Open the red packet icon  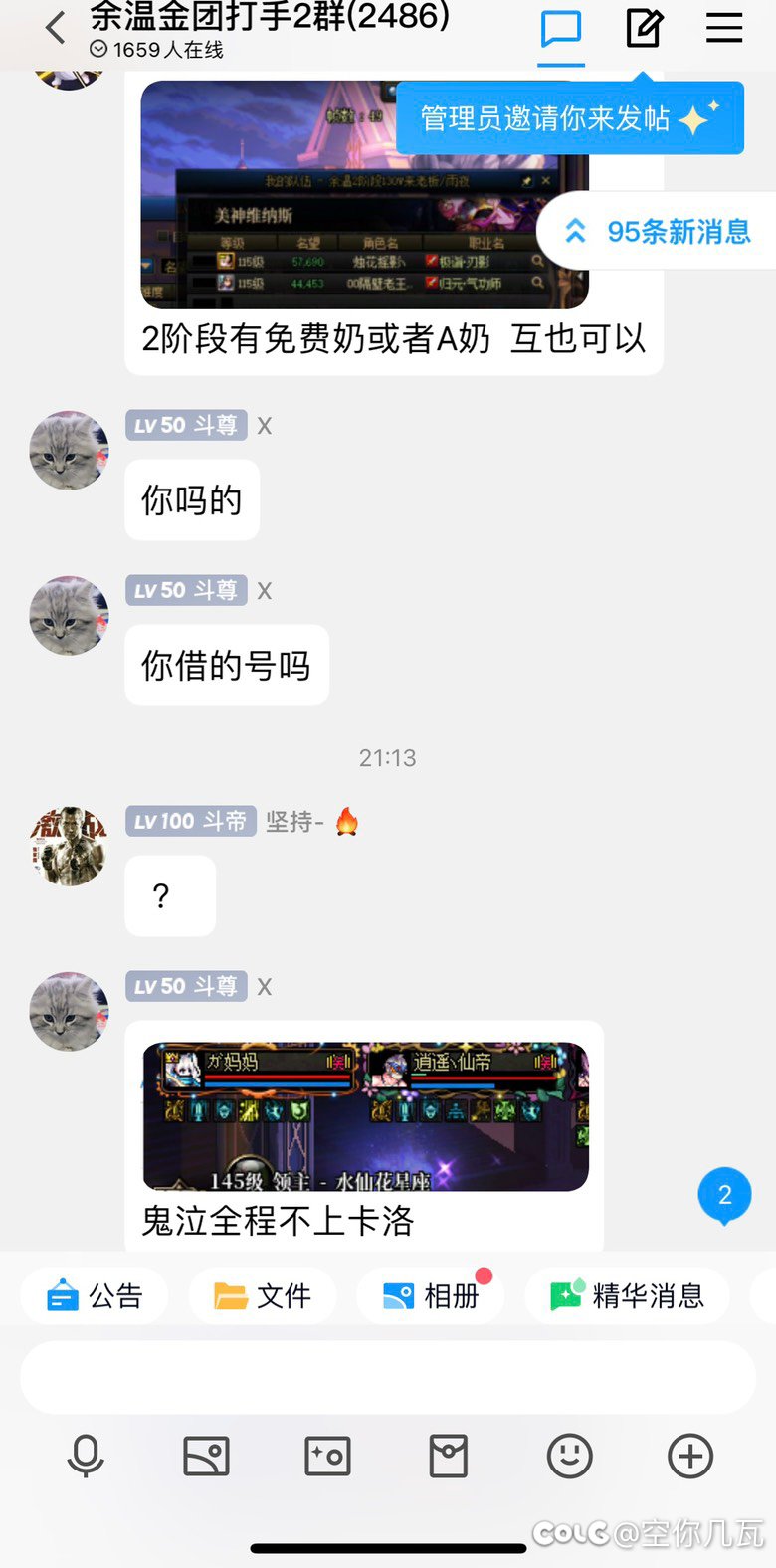(449, 1457)
